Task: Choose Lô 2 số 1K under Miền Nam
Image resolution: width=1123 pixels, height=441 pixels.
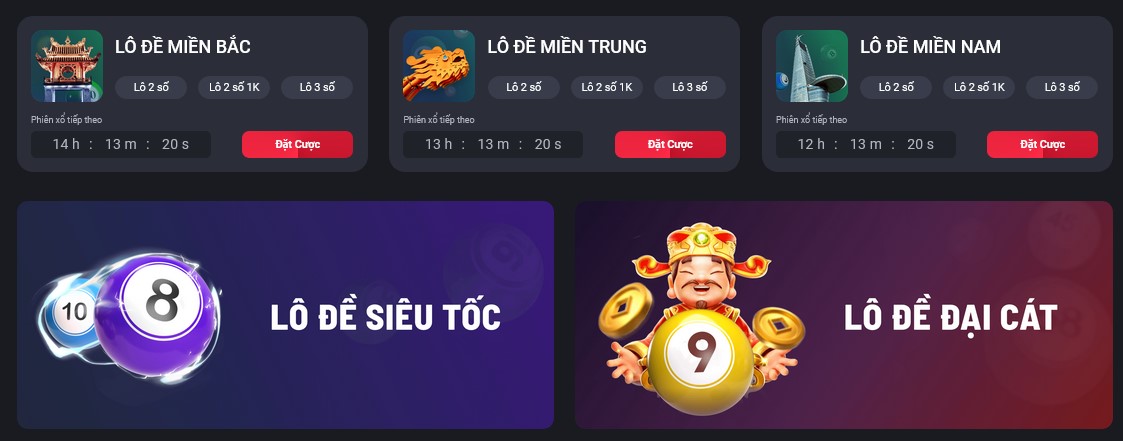Action: pos(979,87)
